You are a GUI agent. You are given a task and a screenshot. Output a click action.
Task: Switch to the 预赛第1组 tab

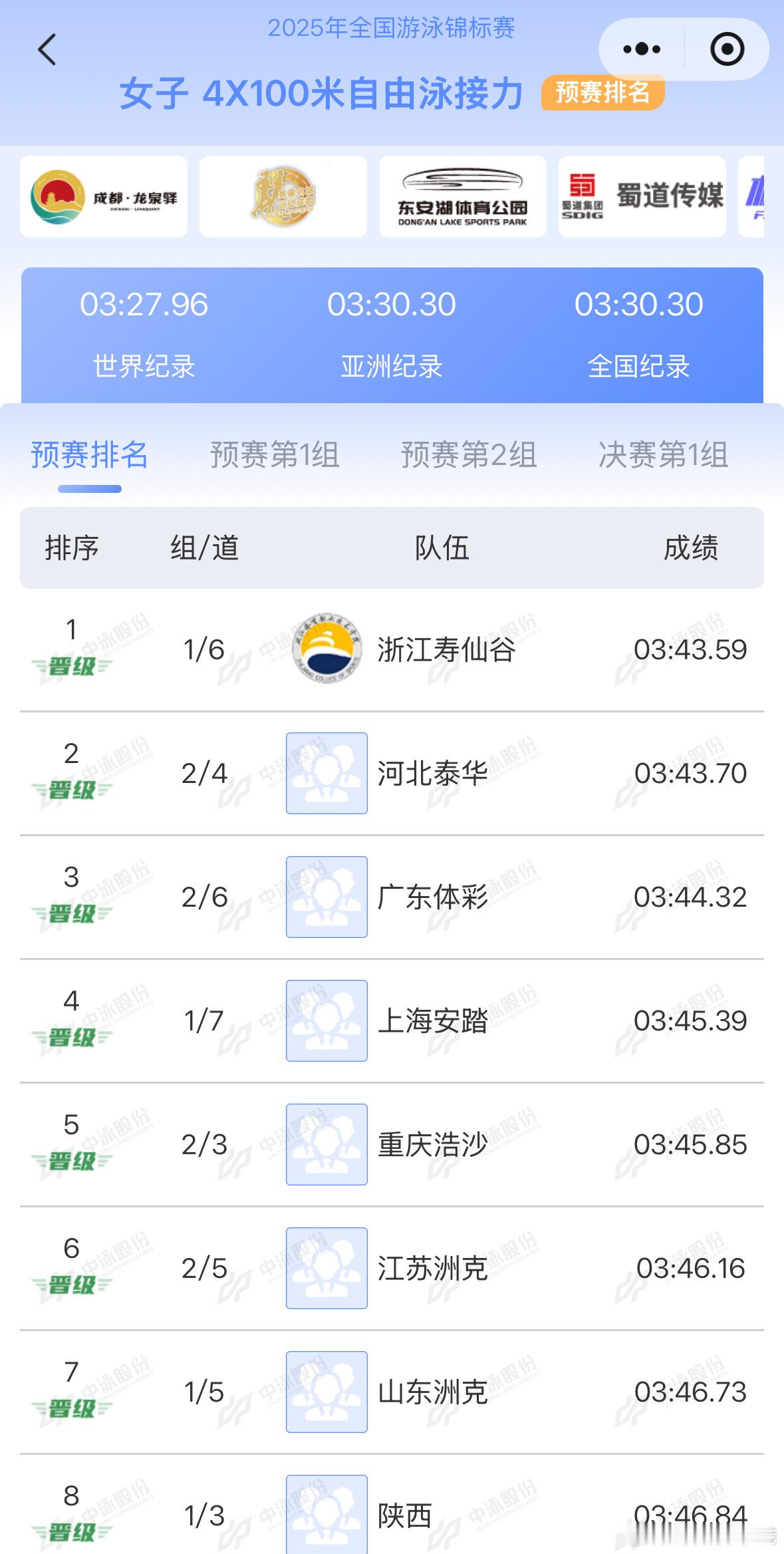click(275, 456)
